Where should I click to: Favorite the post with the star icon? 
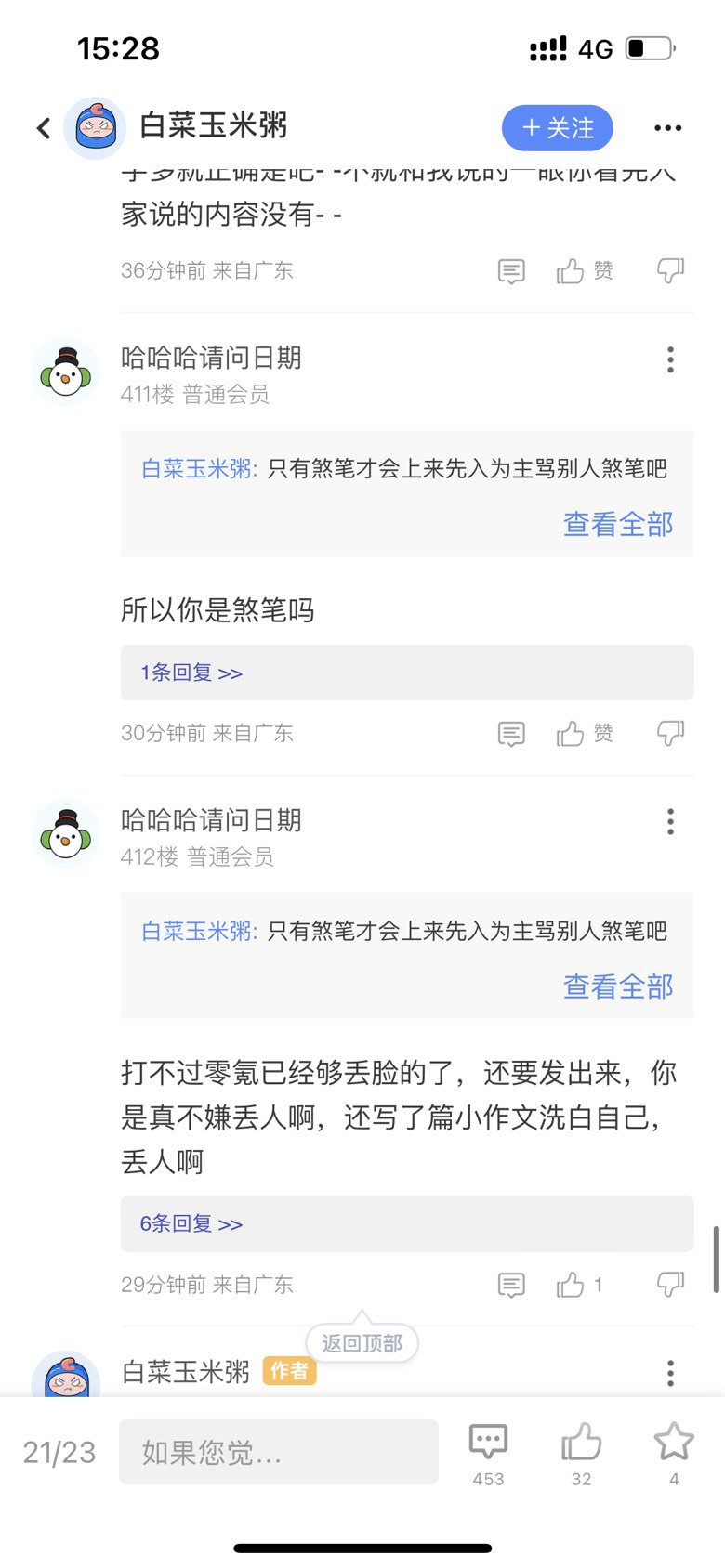click(x=674, y=1453)
